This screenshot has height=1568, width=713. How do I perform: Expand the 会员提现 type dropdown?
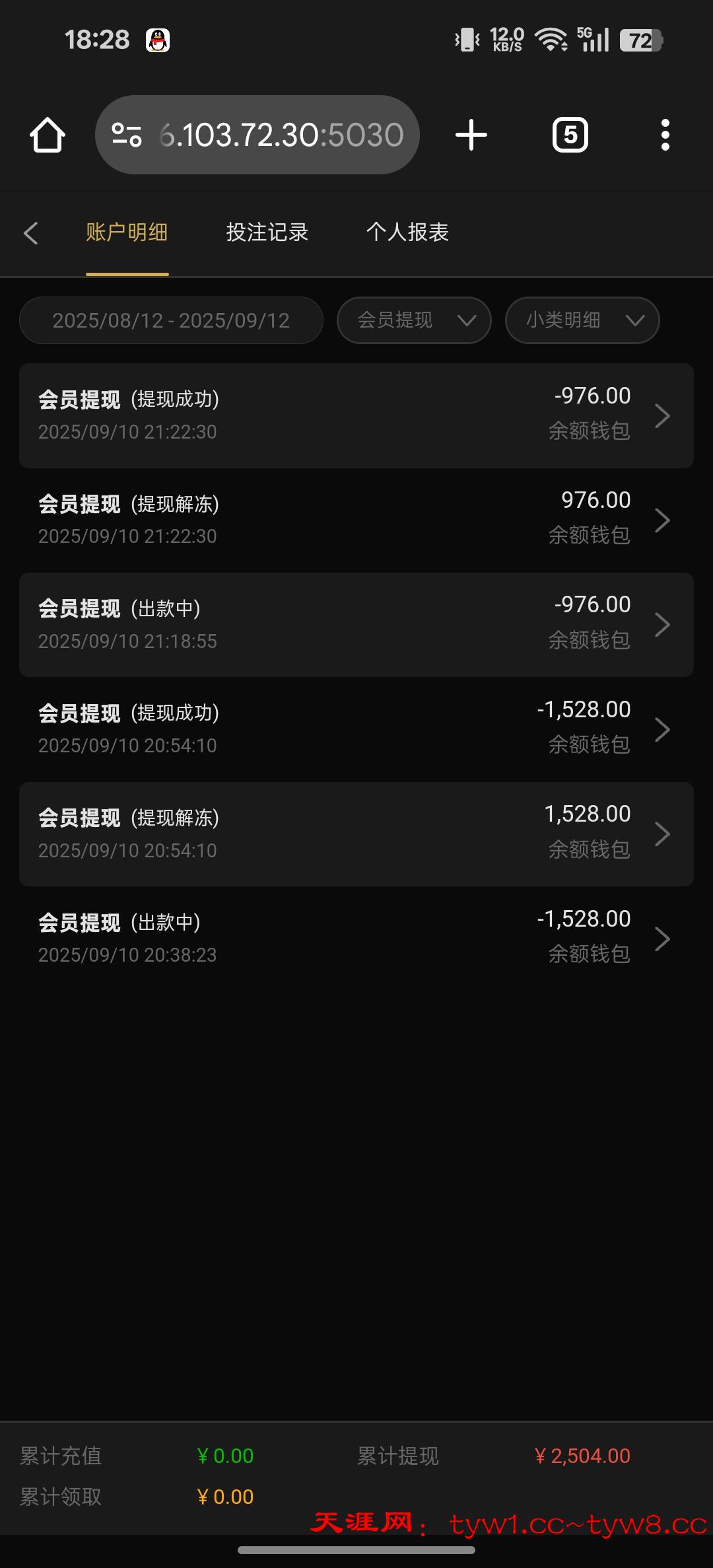click(414, 320)
